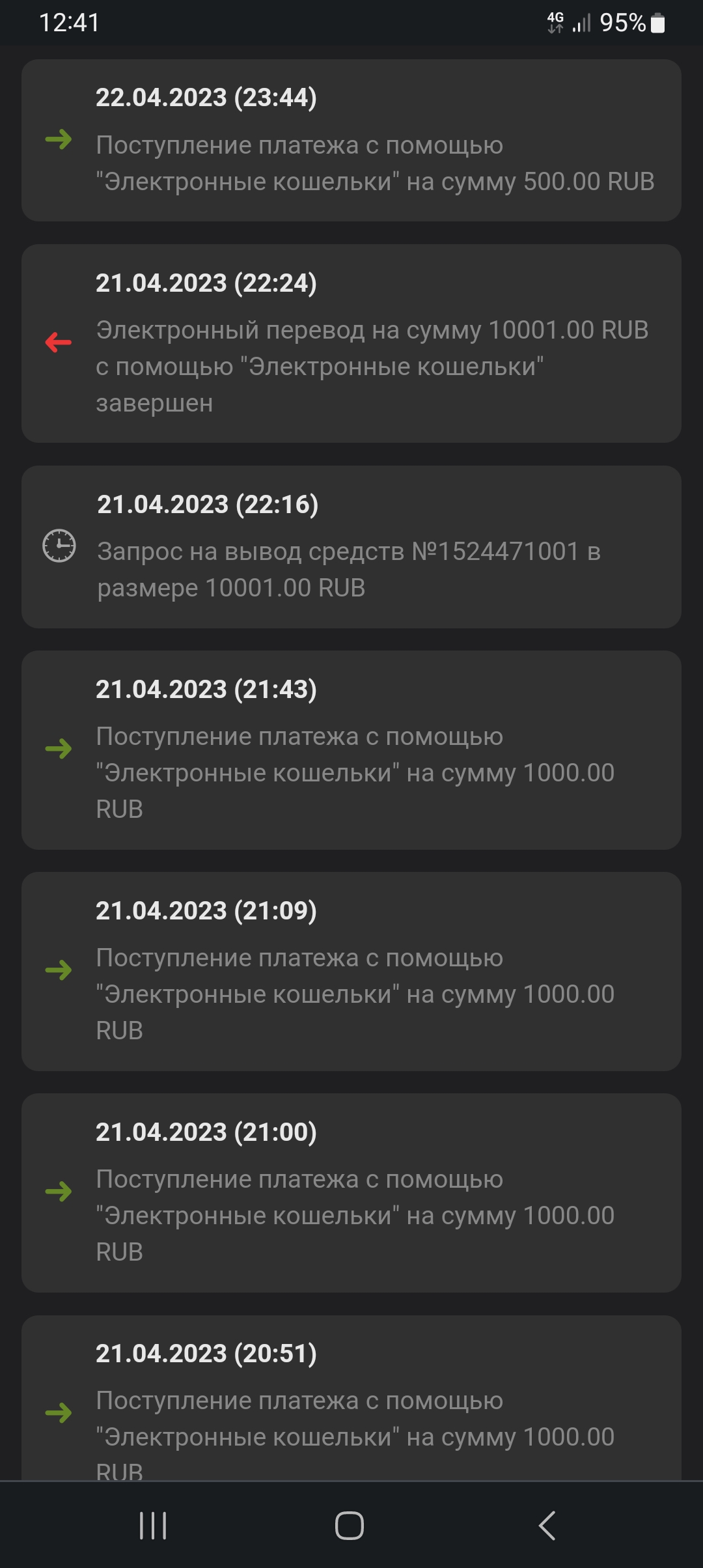Select the incoming payment icon at 21:00

coord(59,1192)
